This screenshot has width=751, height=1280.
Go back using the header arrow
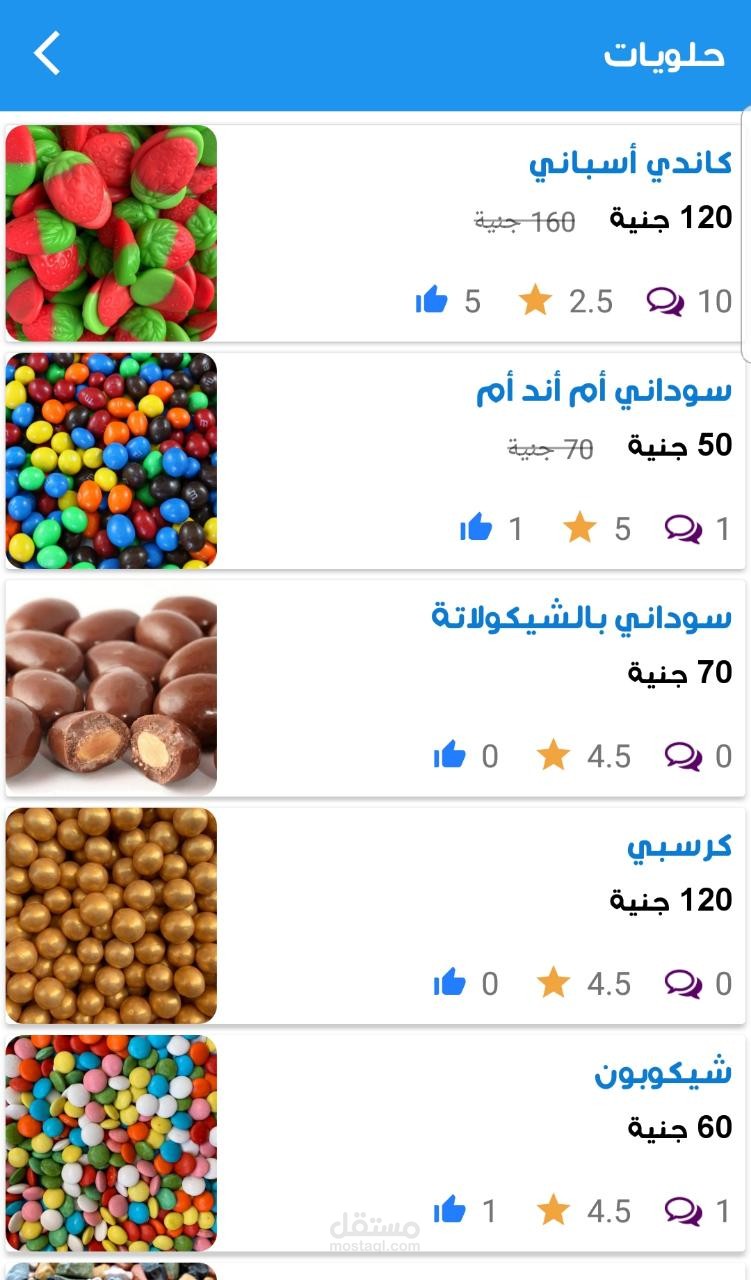click(x=48, y=53)
